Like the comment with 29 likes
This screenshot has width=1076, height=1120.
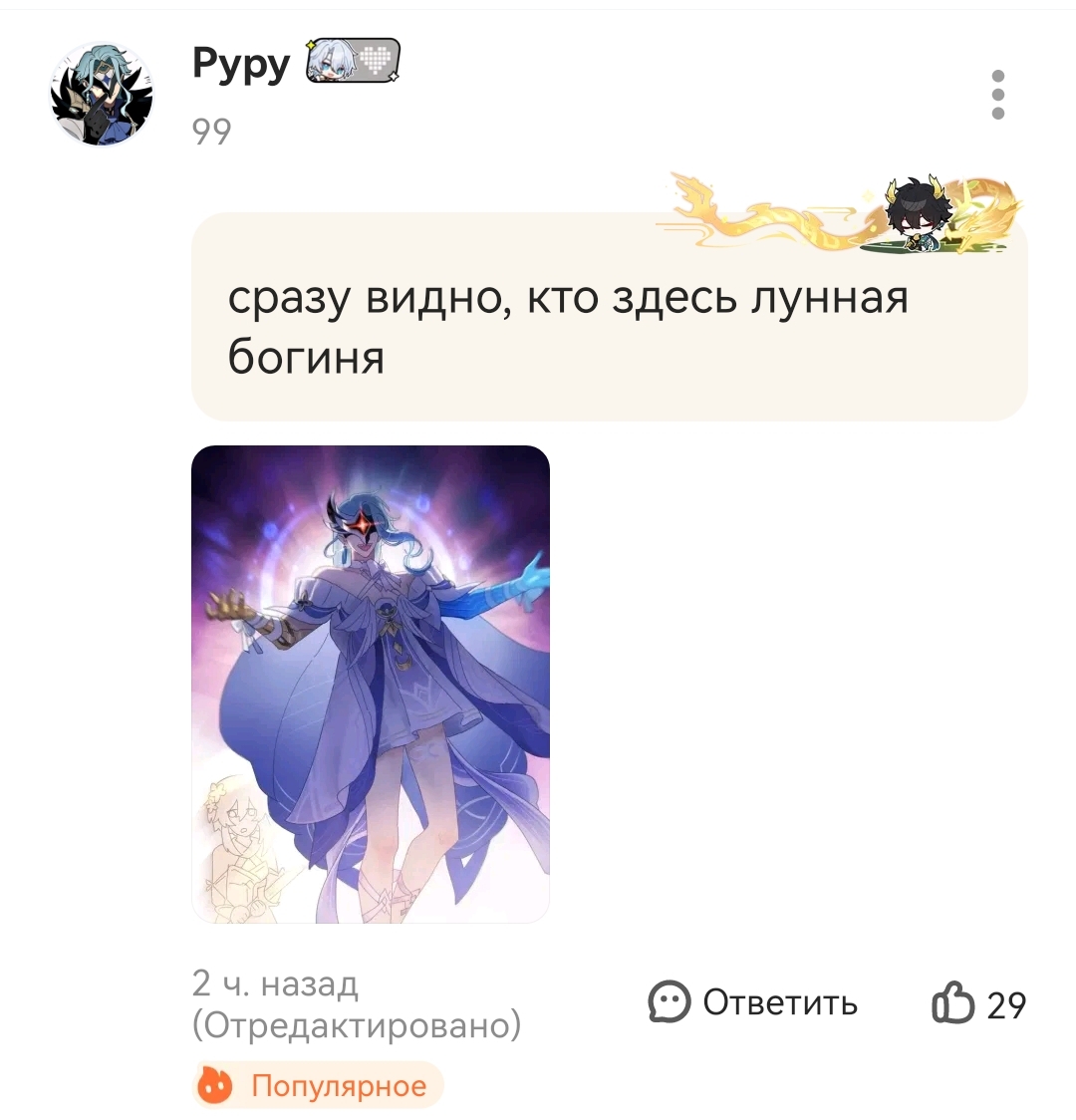pyautogui.click(x=953, y=1003)
